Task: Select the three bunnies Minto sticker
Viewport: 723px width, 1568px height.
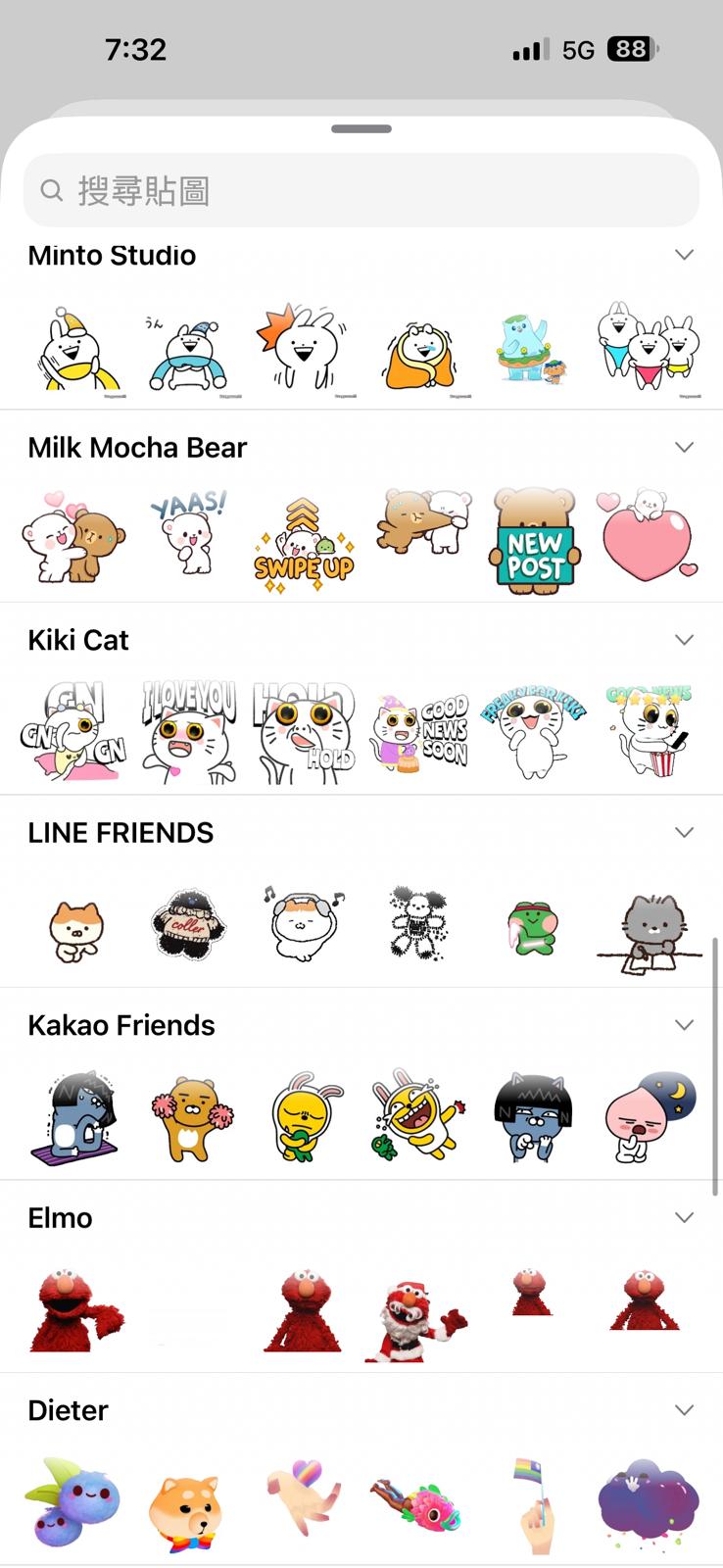Action: tap(649, 347)
